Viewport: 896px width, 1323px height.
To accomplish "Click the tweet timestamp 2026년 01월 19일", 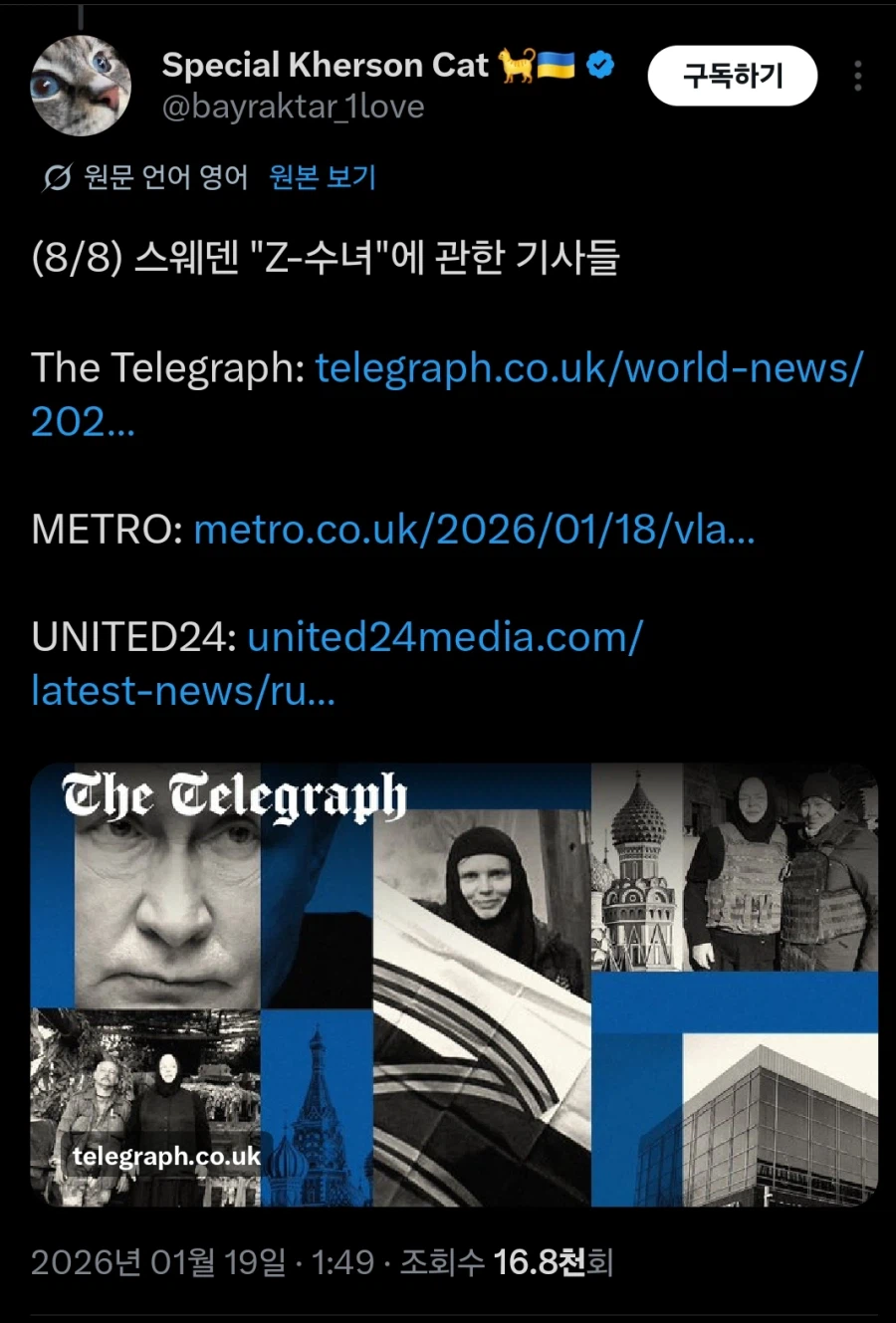I will 154,1259.
